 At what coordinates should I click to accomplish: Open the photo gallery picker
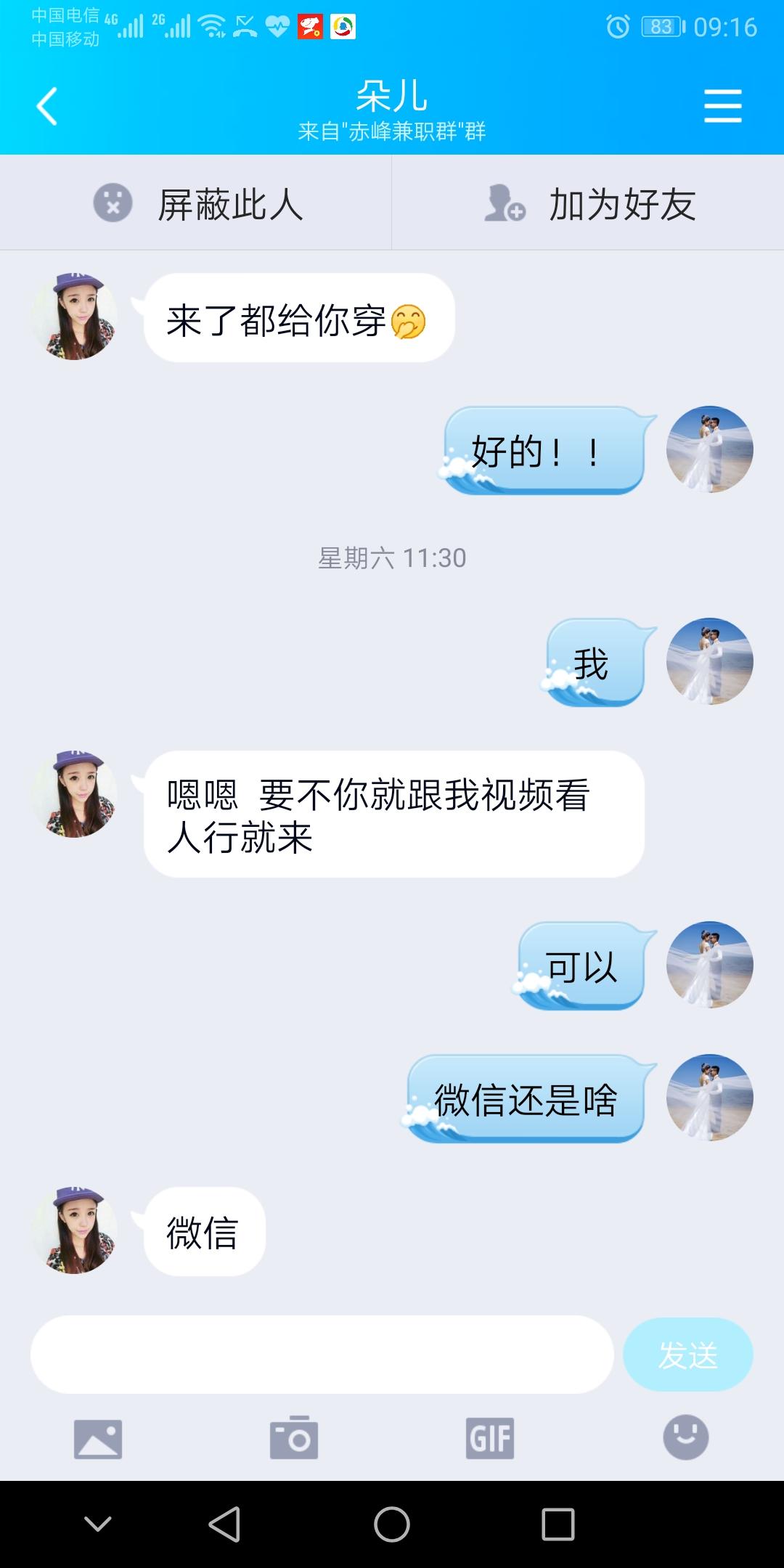point(98,1439)
